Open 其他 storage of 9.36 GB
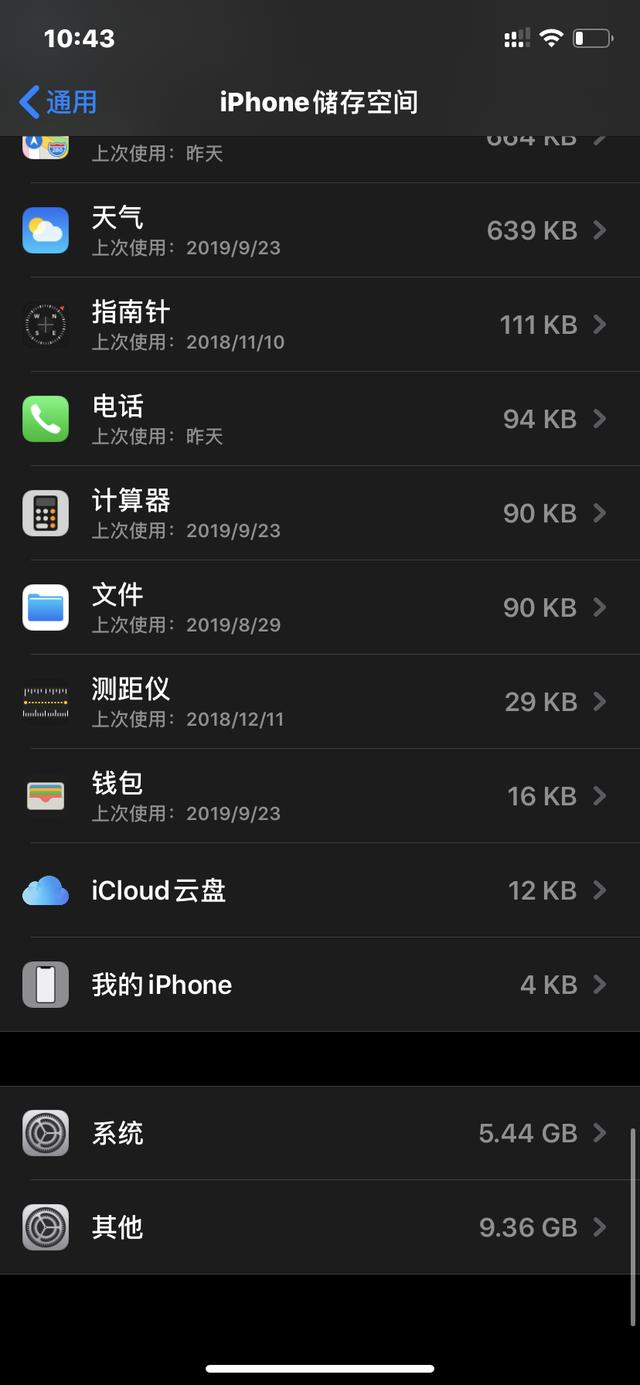 pos(320,1227)
